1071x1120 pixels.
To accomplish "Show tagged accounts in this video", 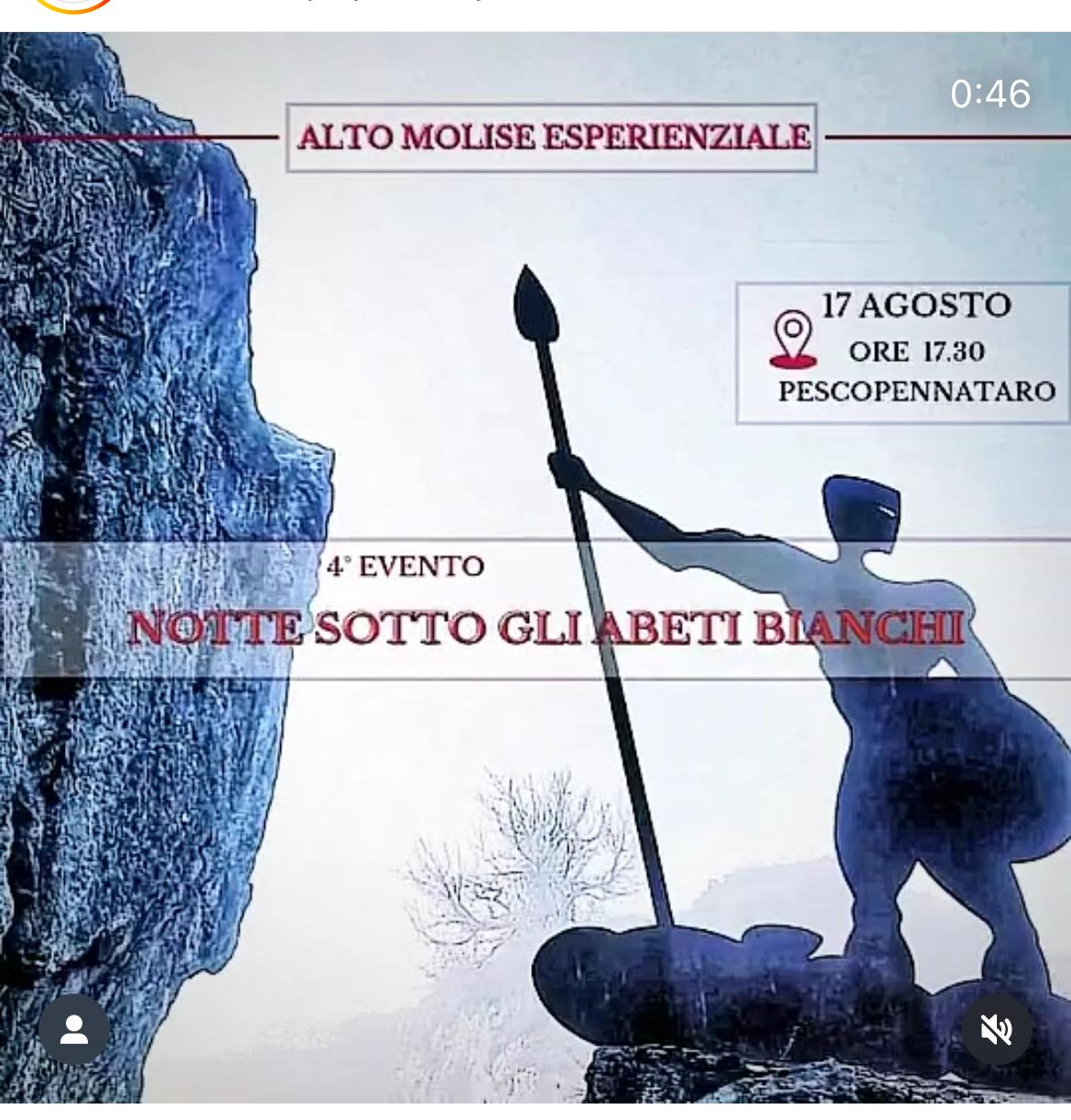I will coord(74,1029).
